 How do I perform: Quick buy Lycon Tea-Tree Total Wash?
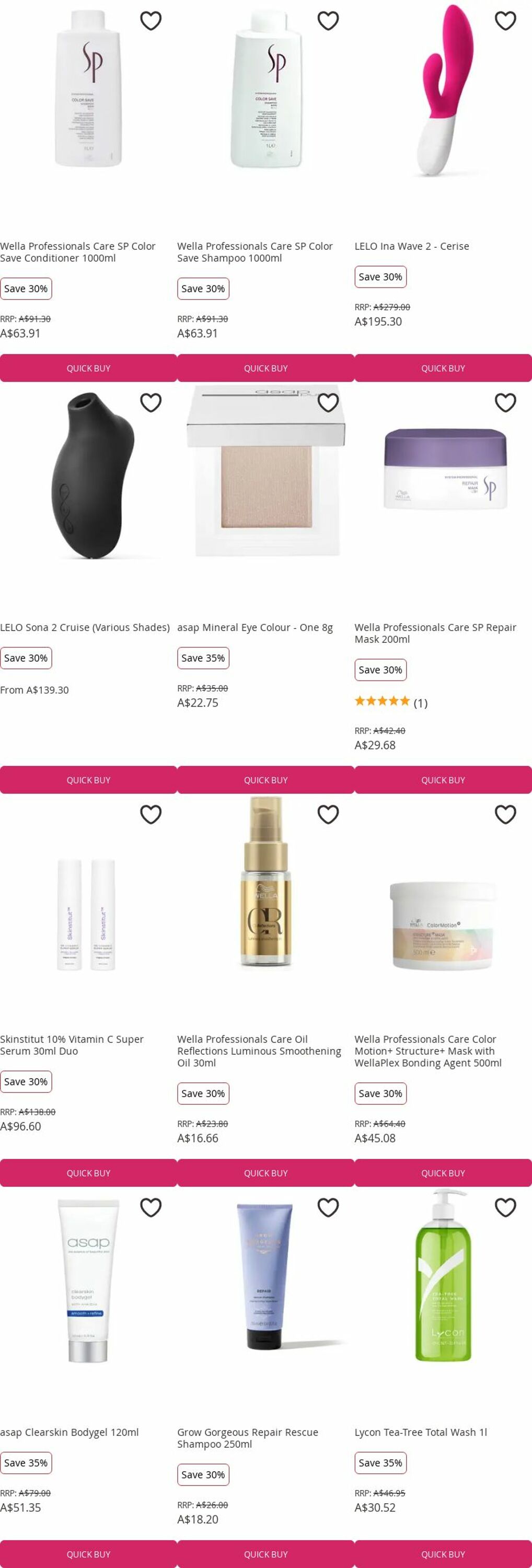[443, 1554]
